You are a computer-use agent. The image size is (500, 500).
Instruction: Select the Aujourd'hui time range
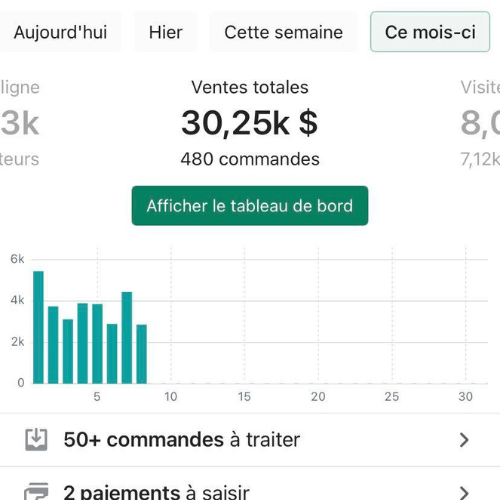point(60,32)
